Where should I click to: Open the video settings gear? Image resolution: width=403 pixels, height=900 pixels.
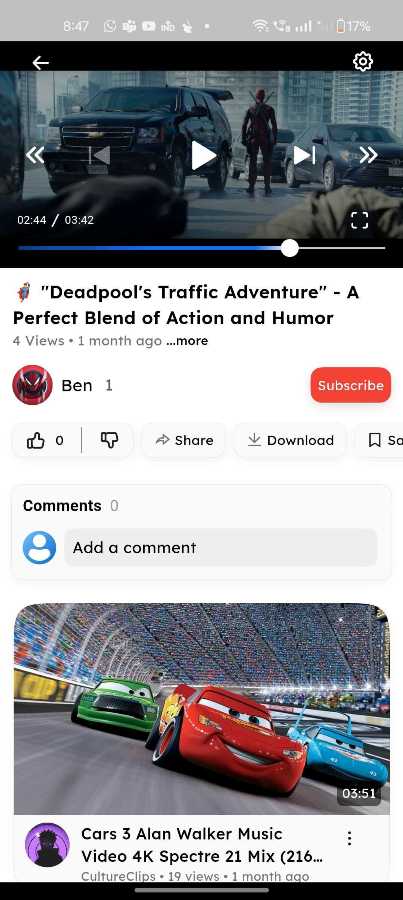pos(362,61)
